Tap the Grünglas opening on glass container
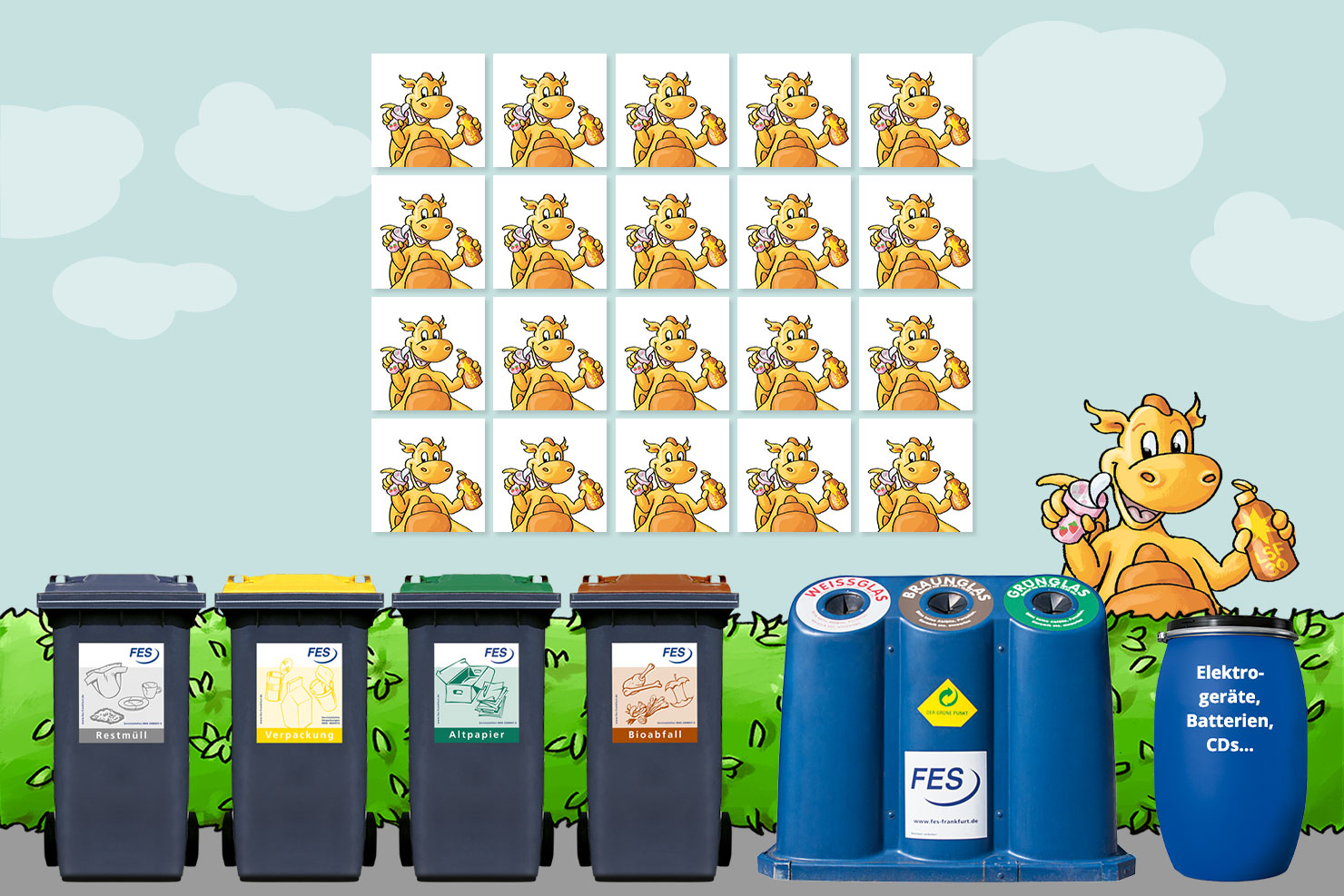Image resolution: width=1344 pixels, height=896 pixels. coord(1049,602)
